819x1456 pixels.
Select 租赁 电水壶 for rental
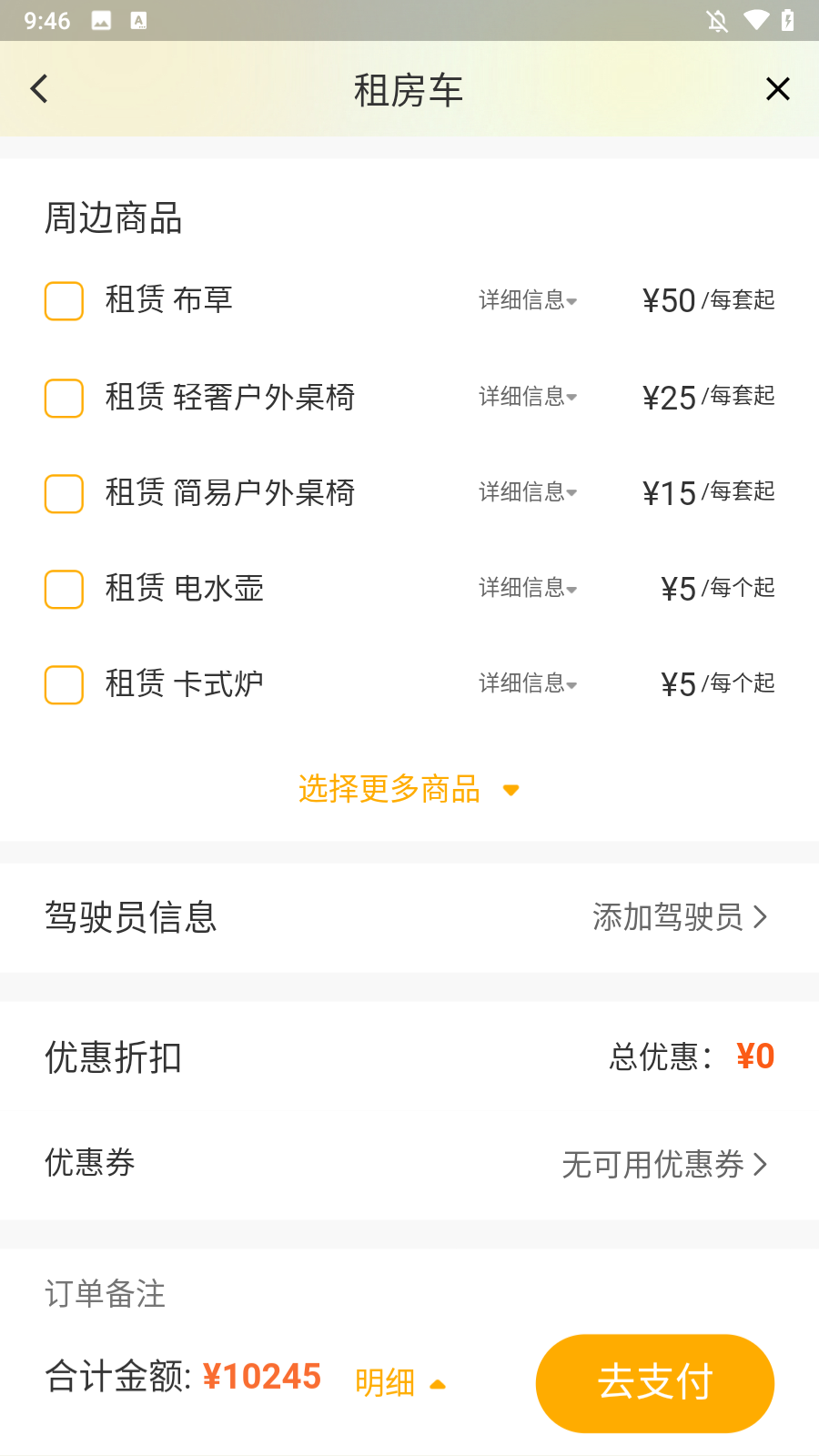(x=63, y=589)
